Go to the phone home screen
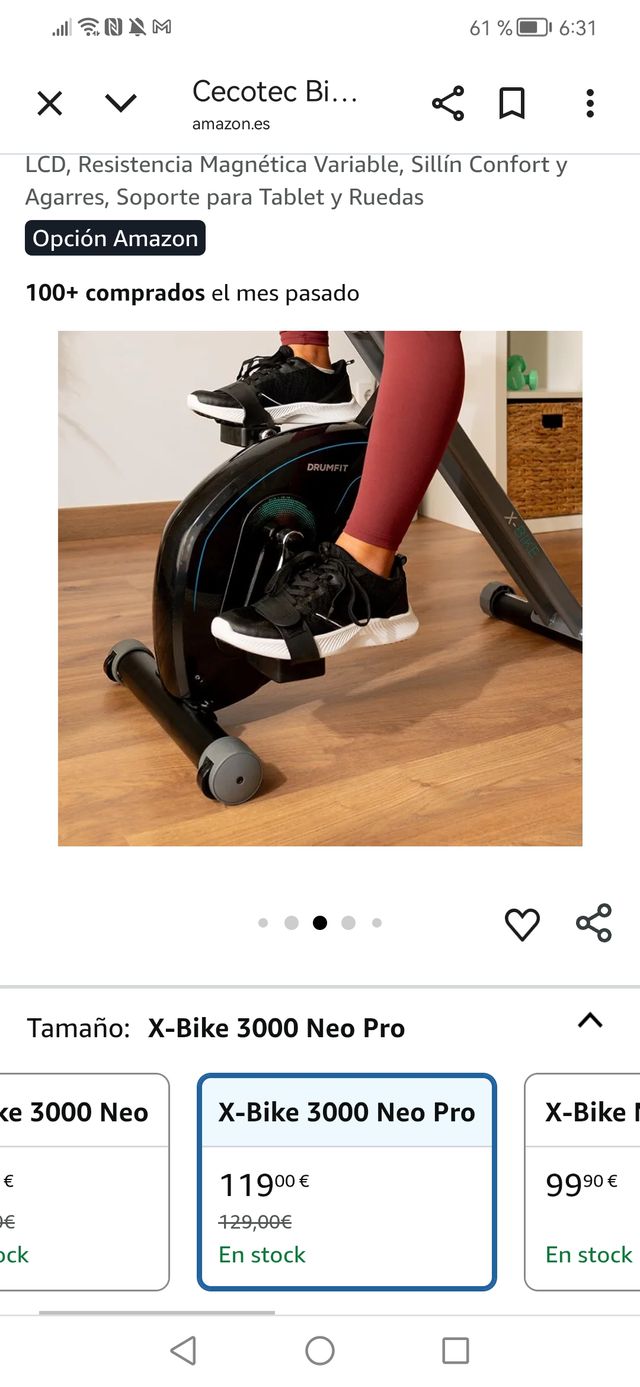 click(x=320, y=1351)
